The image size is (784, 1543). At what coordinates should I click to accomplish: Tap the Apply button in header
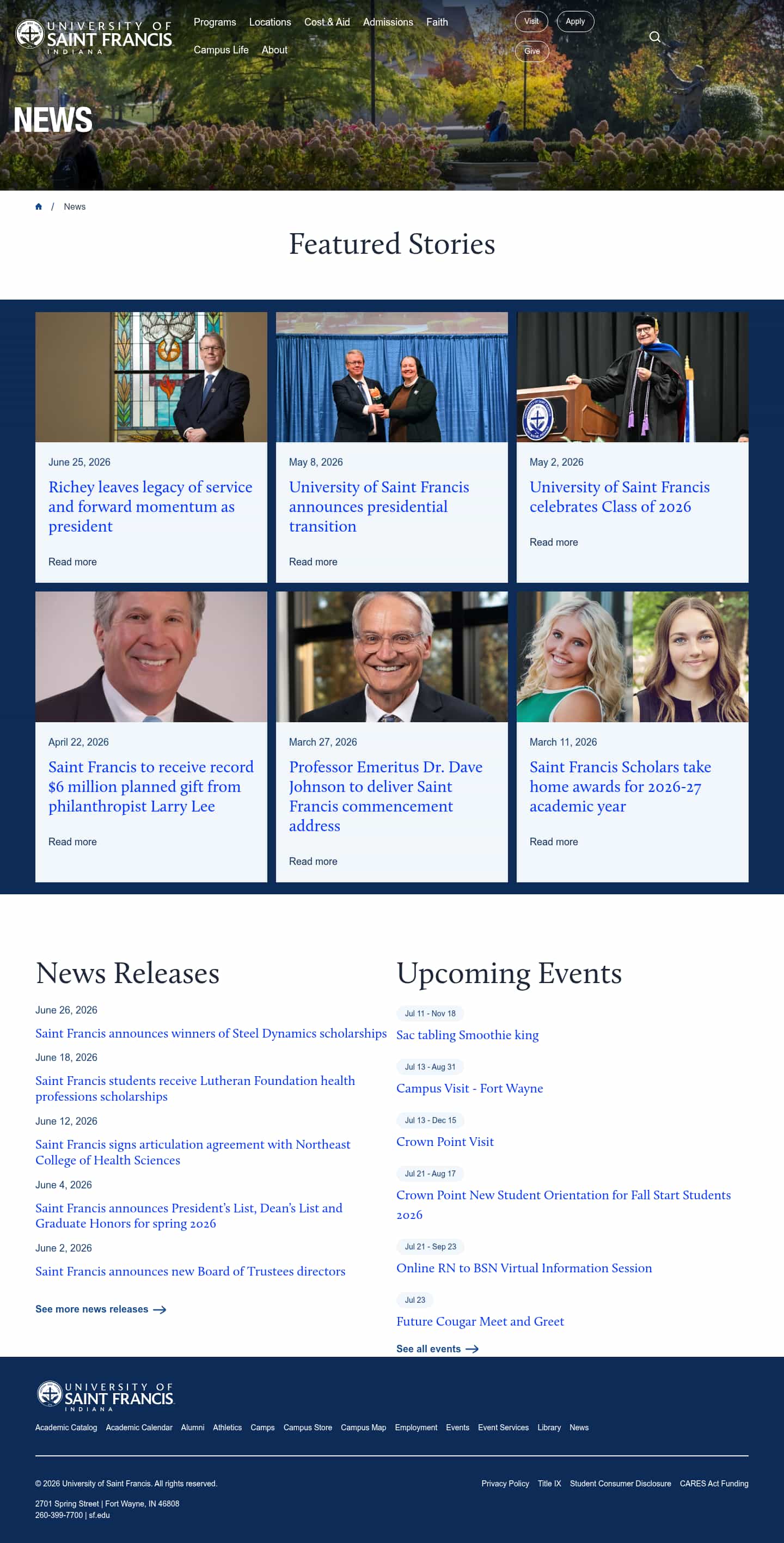pos(575,22)
